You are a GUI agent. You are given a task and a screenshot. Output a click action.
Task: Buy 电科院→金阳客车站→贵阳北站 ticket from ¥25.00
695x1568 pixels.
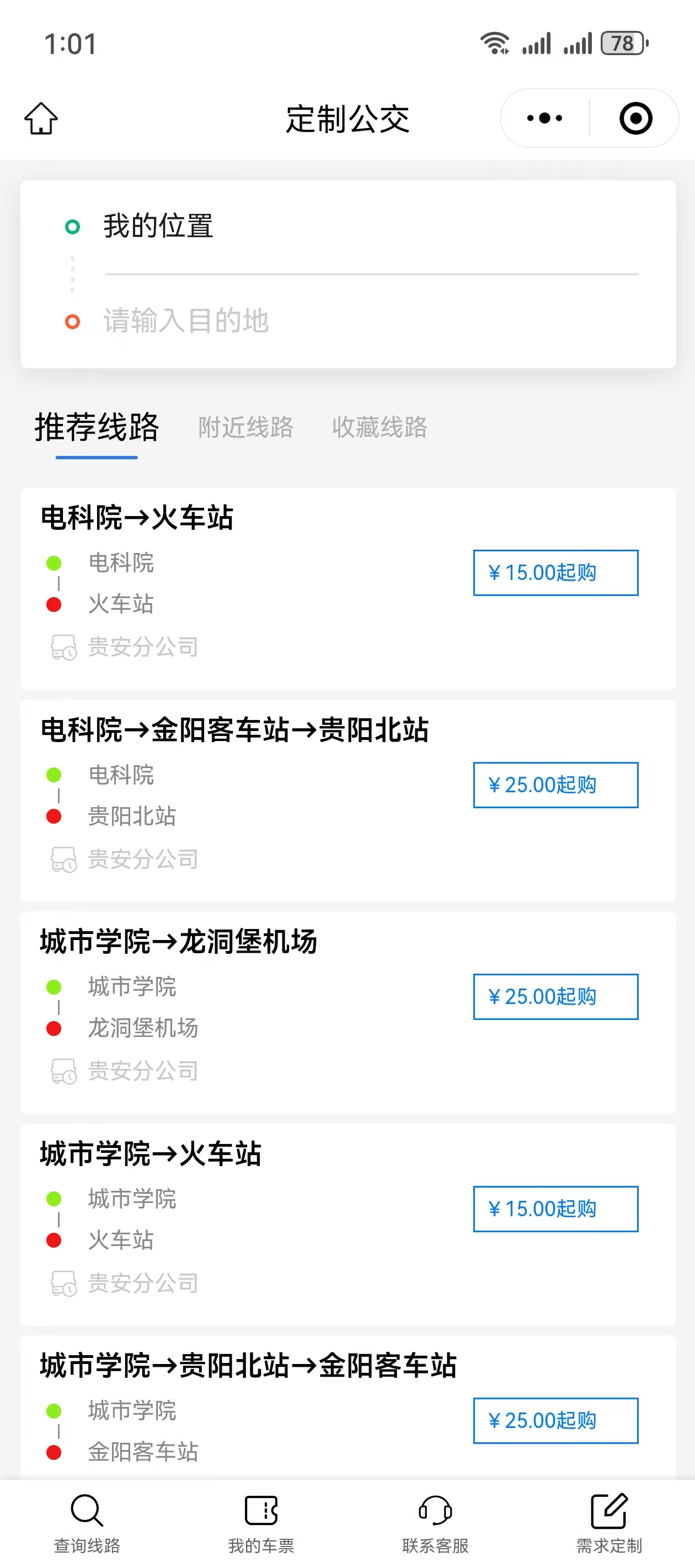[555, 785]
